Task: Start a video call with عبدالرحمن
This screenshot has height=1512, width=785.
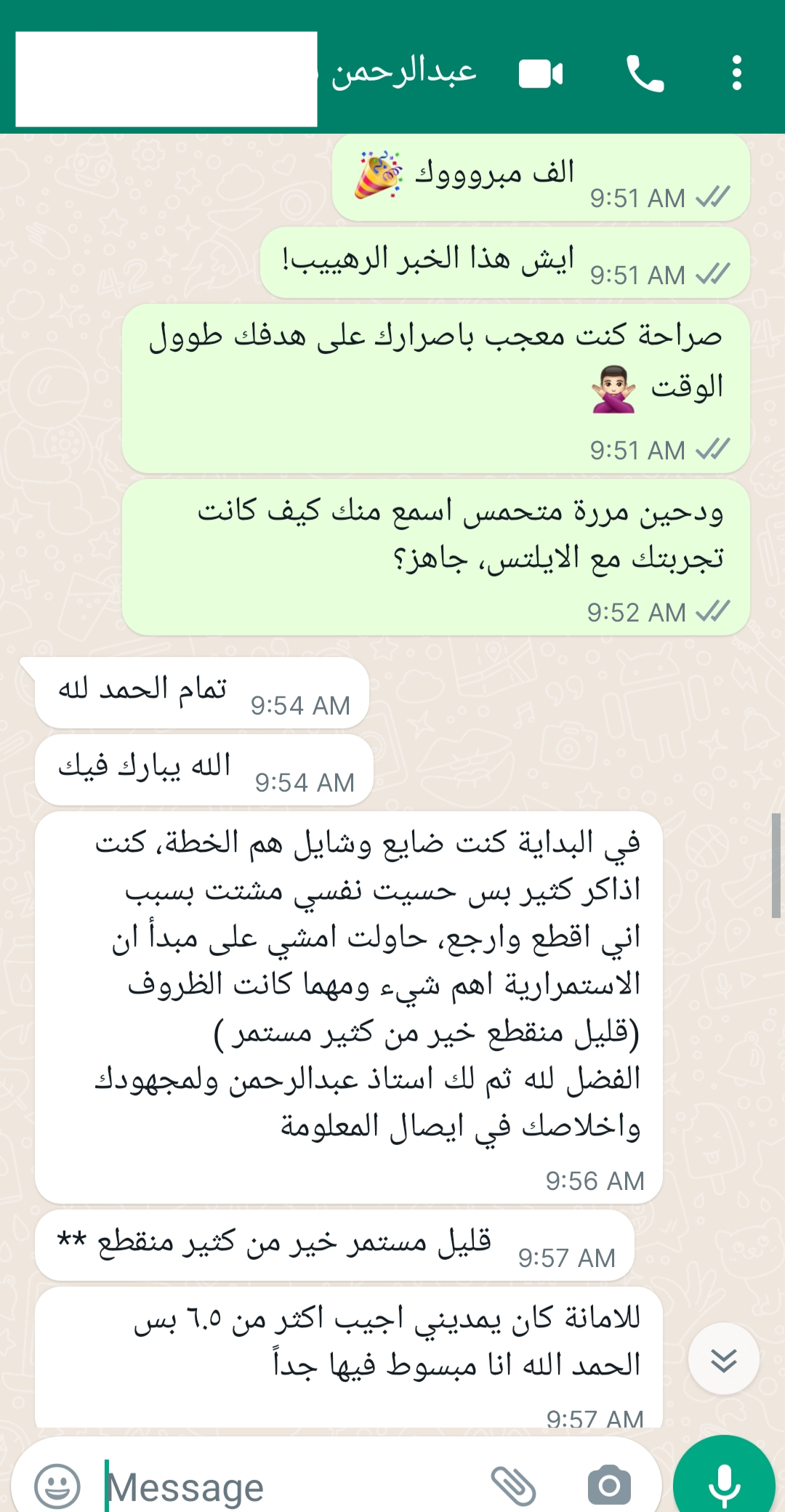Action: [x=541, y=74]
